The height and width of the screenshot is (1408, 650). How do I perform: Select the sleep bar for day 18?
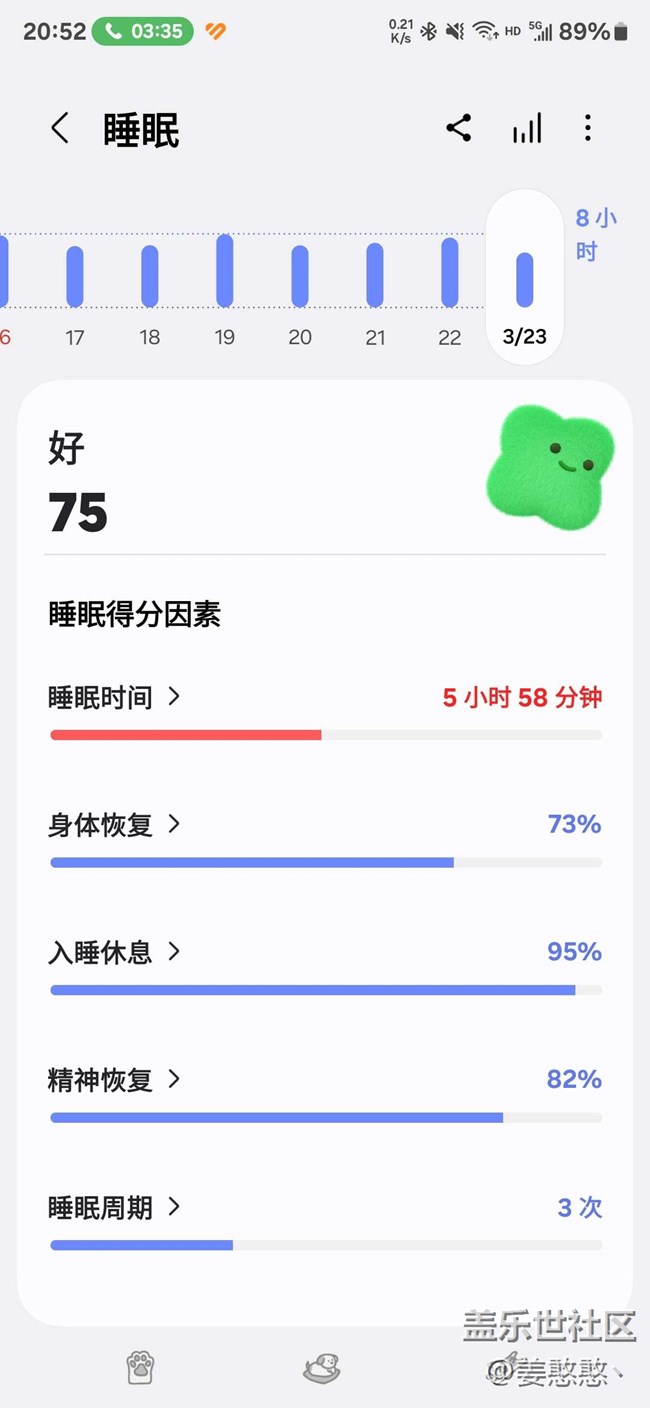click(x=150, y=276)
